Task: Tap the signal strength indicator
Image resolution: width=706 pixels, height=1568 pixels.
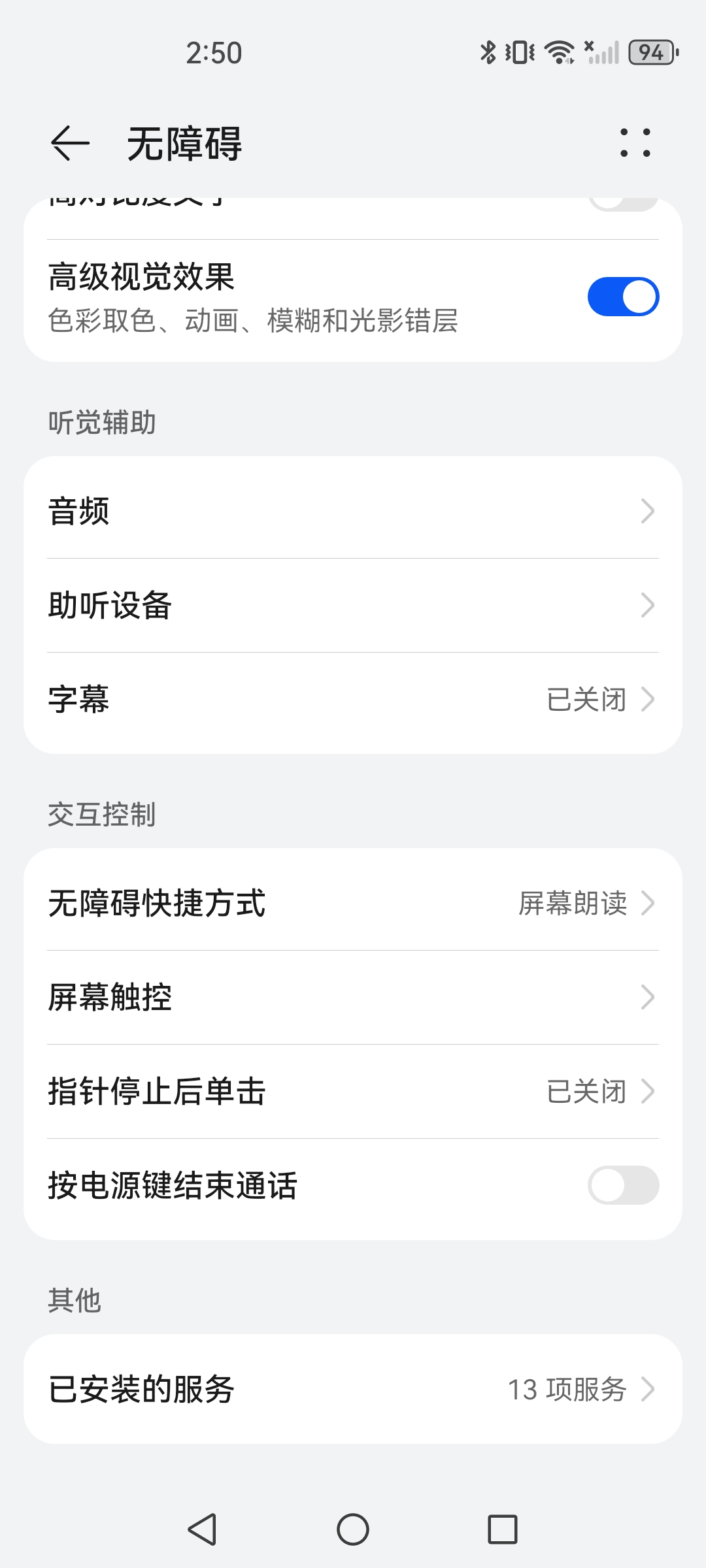Action: coord(602,52)
